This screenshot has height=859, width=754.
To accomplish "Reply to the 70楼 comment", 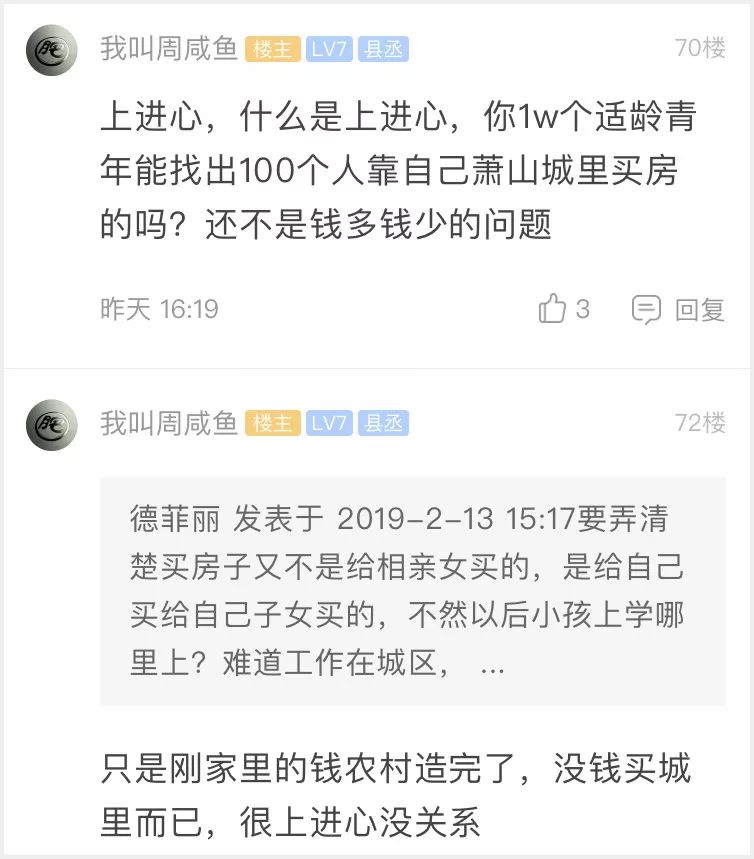I will coord(678,309).
